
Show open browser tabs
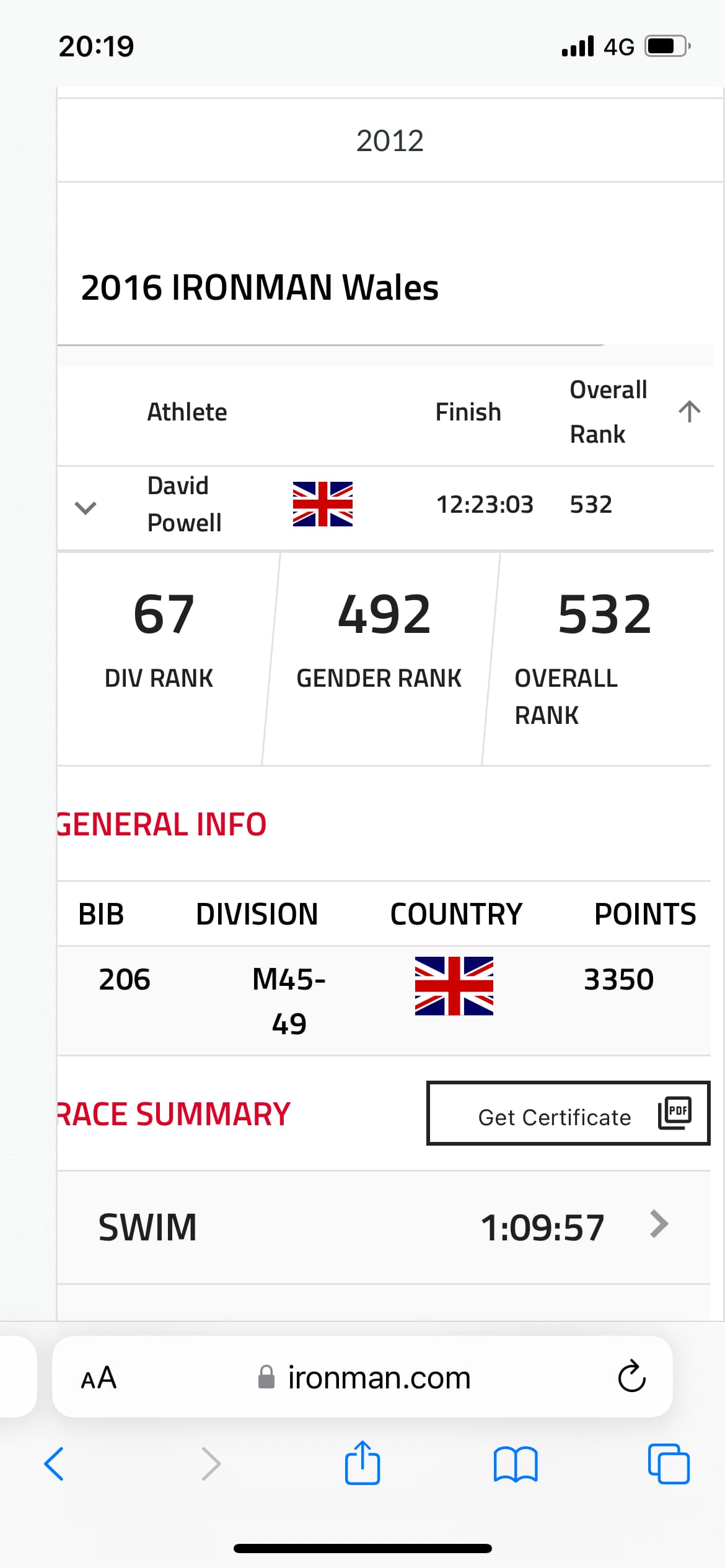click(669, 1464)
